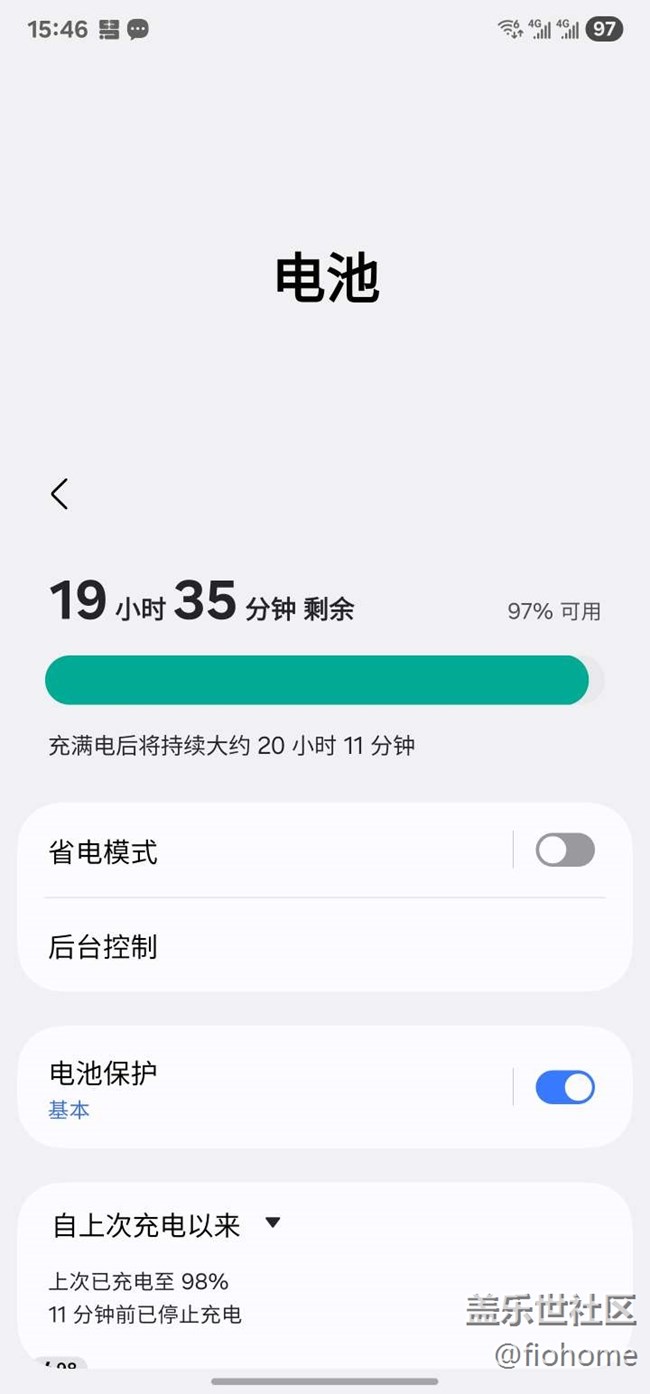
Task: Open 后台控制 settings
Action: tap(325, 946)
